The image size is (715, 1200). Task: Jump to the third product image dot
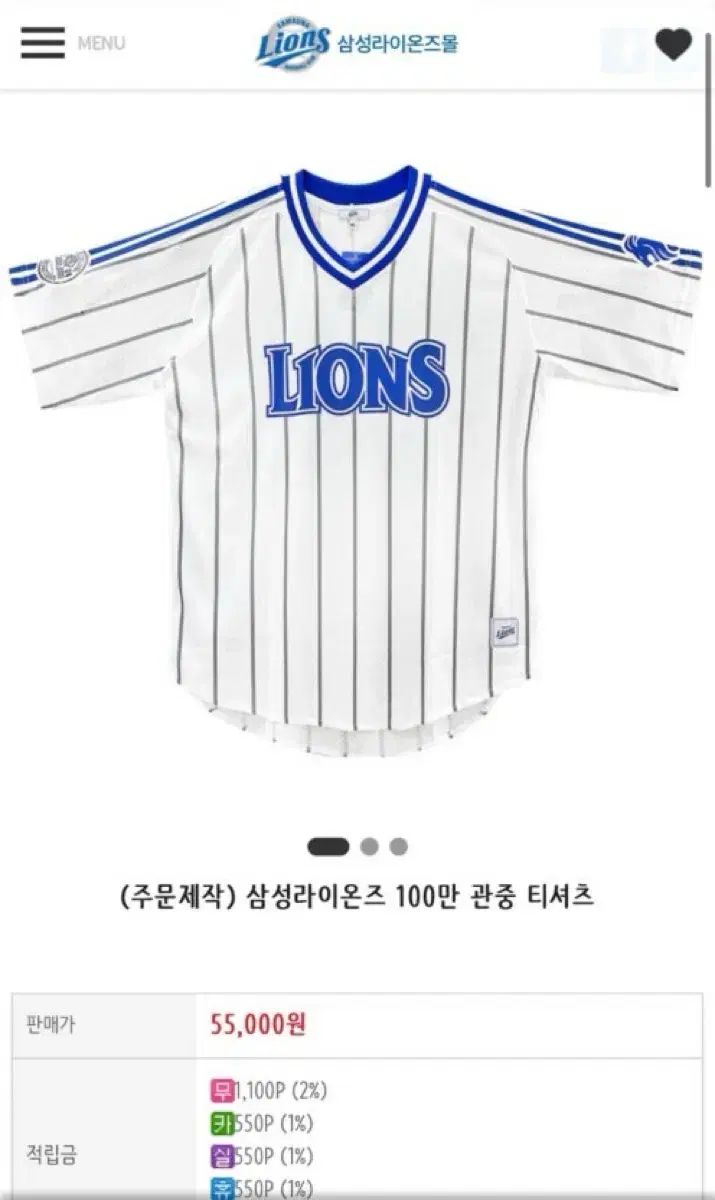pyautogui.click(x=398, y=847)
